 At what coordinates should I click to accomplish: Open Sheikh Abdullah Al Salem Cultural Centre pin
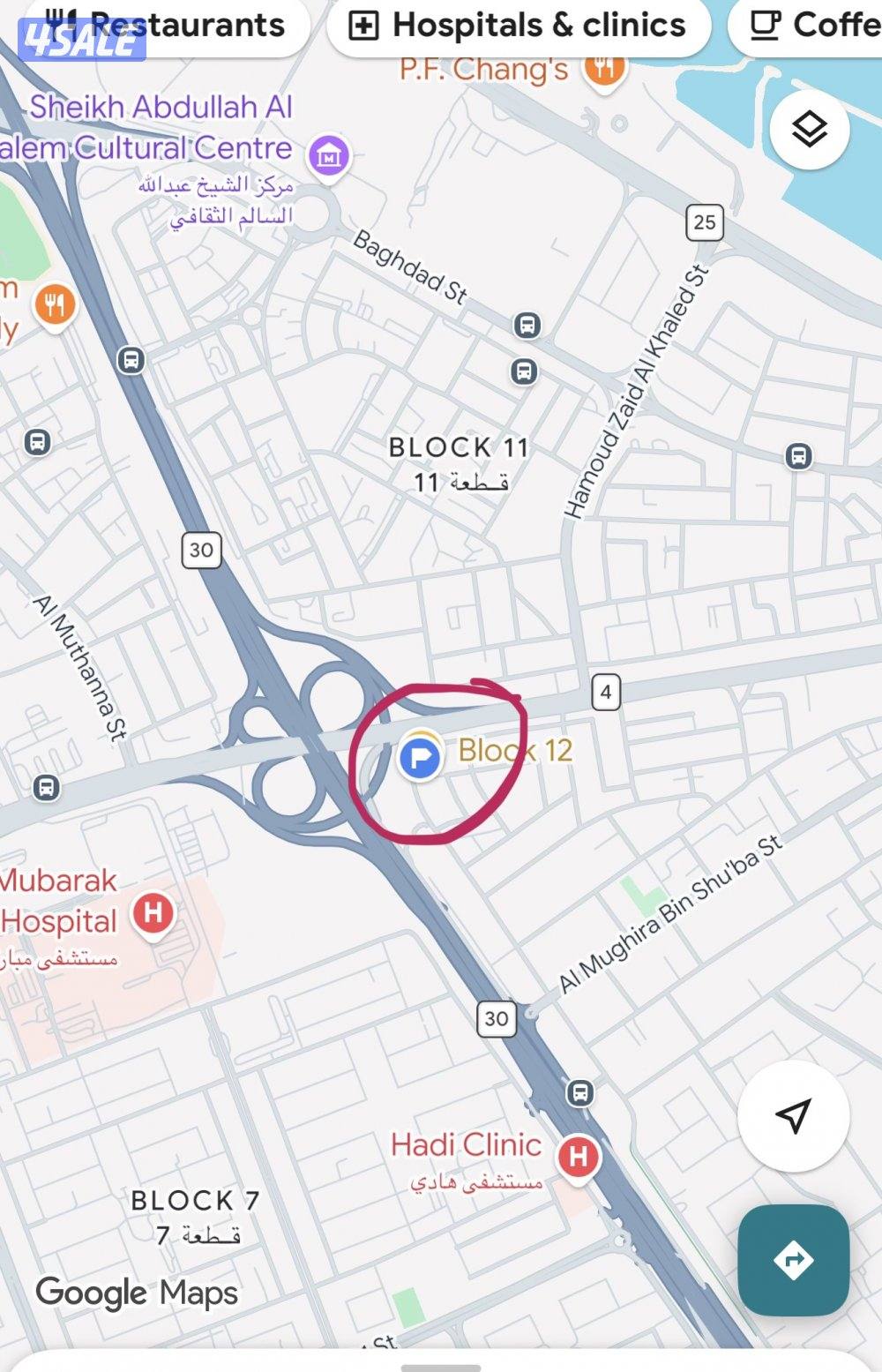[328, 156]
